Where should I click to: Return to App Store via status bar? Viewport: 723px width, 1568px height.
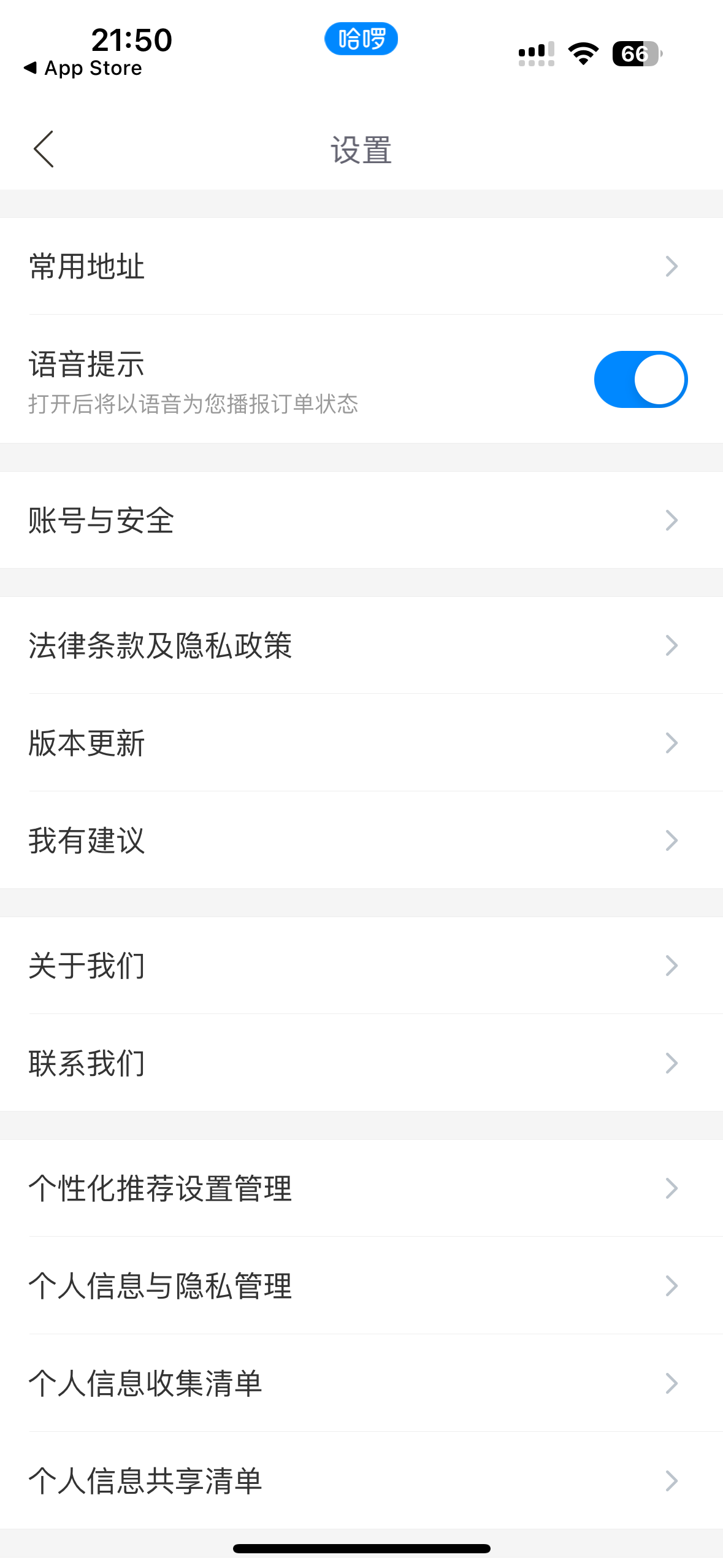tap(83, 68)
